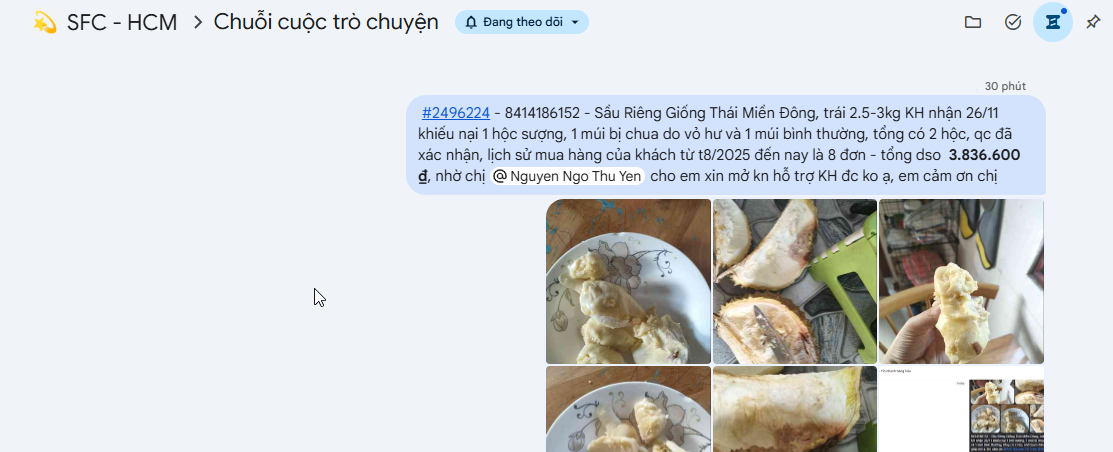Pin this conversation thread
The height and width of the screenshot is (452, 1113).
pyautogui.click(x=1092, y=22)
